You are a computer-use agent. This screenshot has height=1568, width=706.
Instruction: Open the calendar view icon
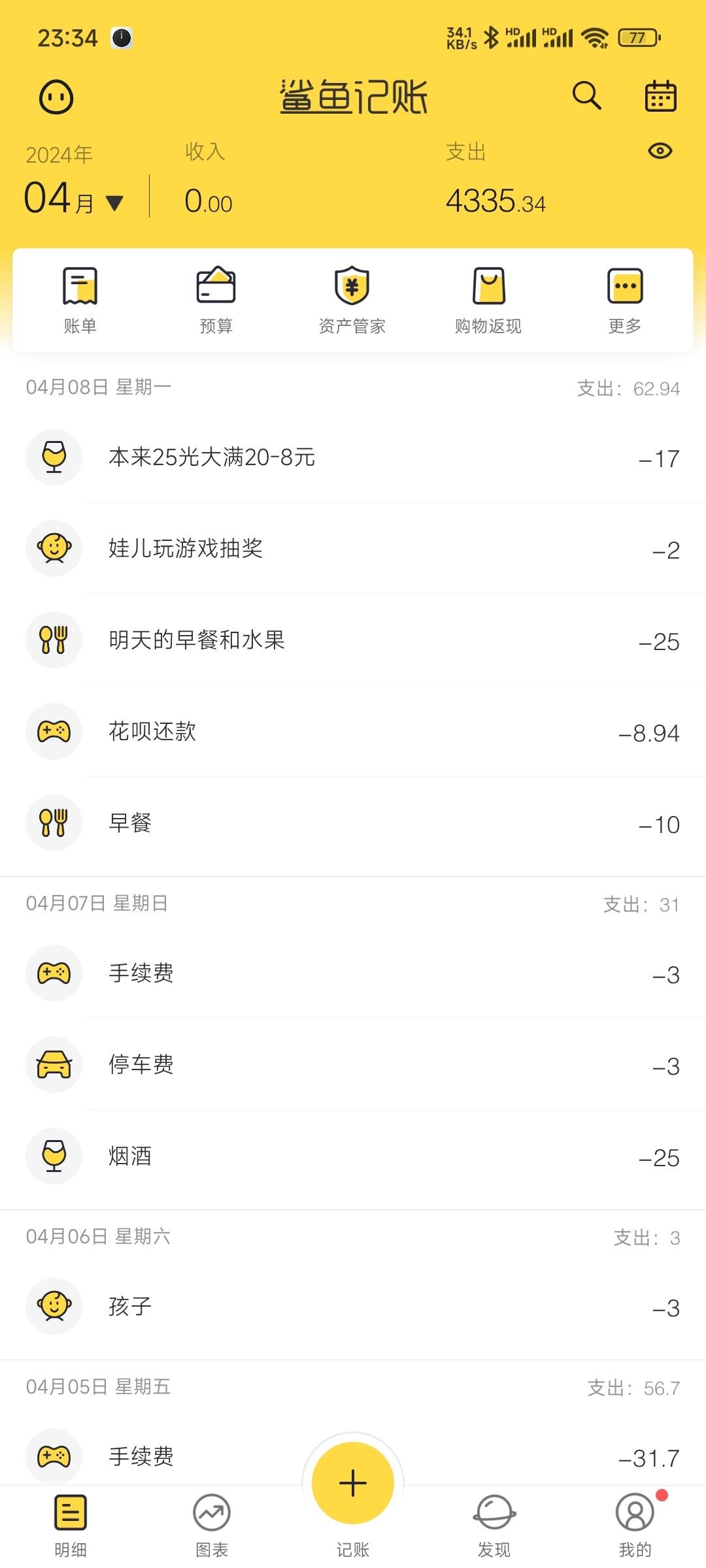pos(660,96)
